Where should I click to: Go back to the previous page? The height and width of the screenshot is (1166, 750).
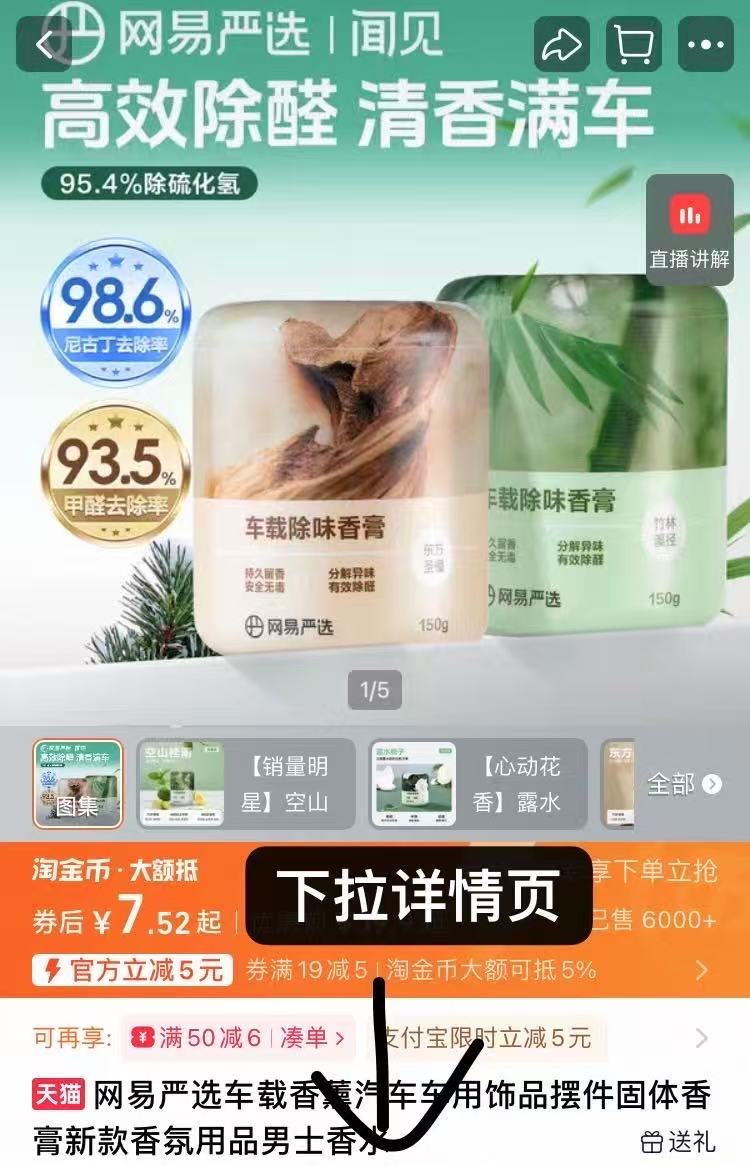pyautogui.click(x=45, y=44)
